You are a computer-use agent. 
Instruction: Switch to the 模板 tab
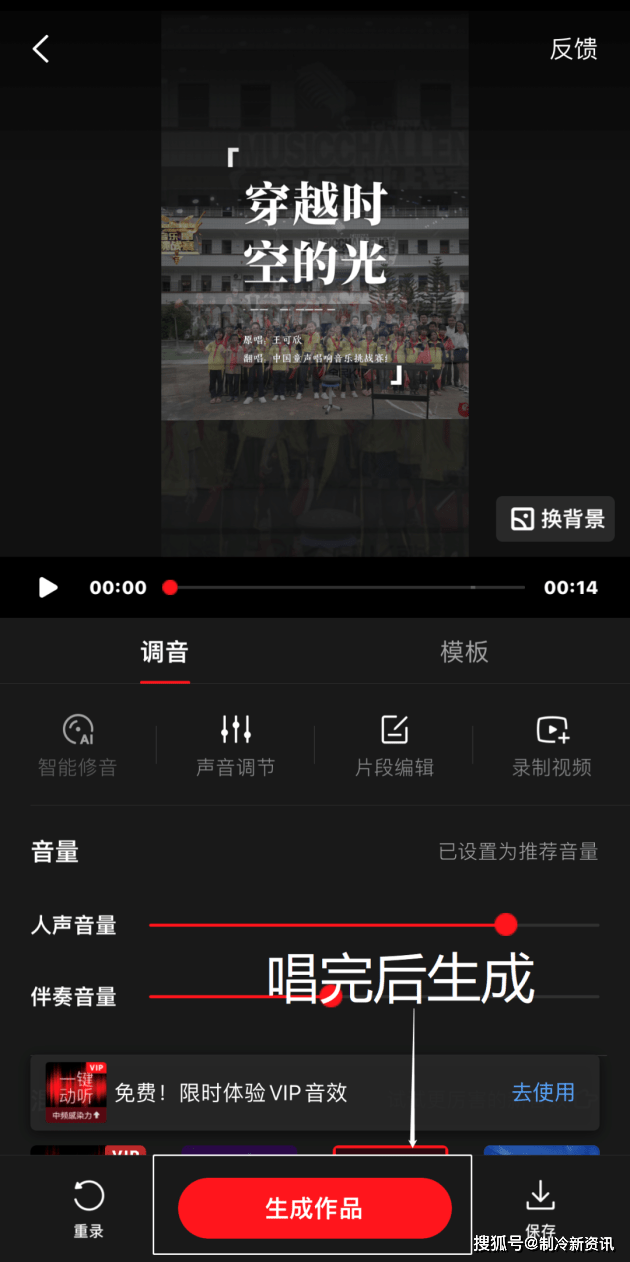[x=465, y=652]
